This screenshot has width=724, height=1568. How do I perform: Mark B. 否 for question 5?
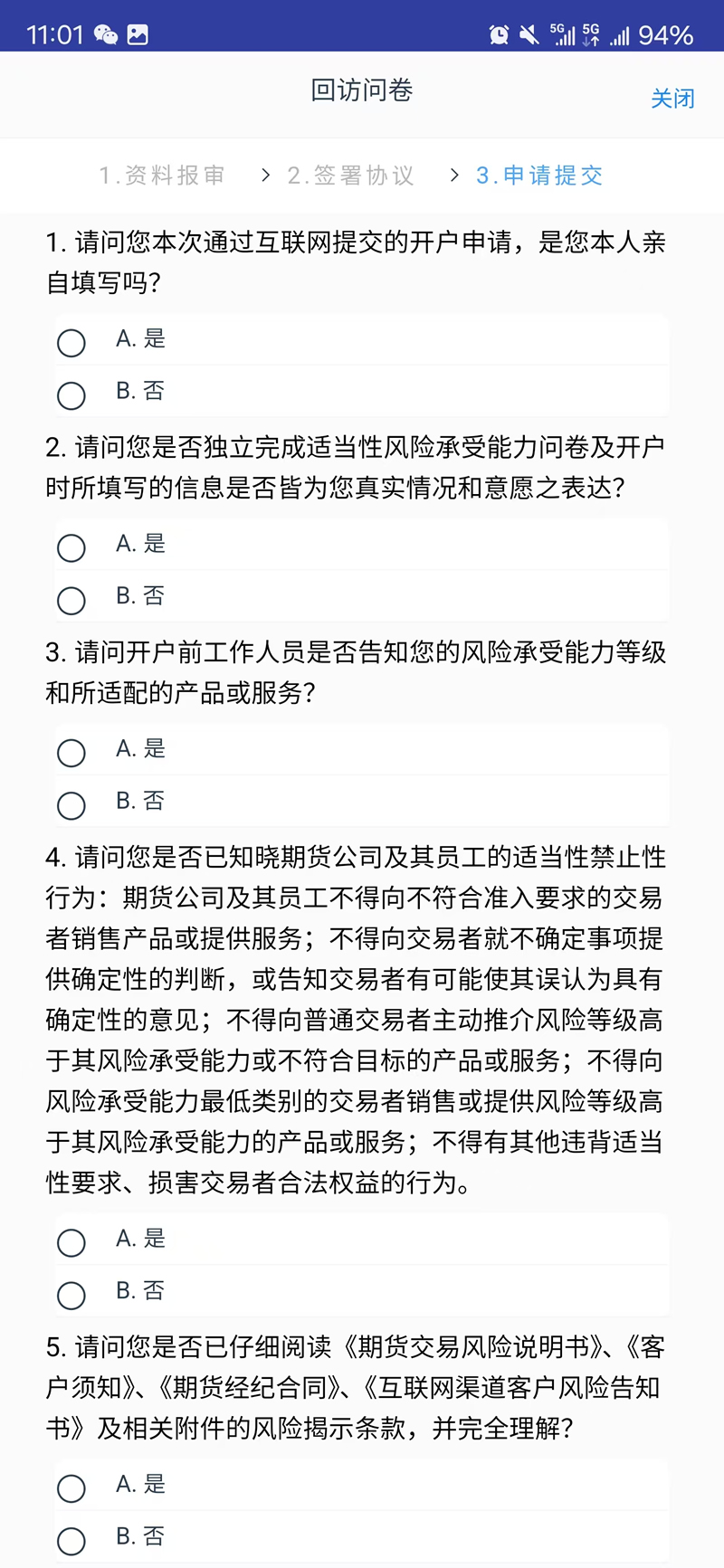point(71,1541)
